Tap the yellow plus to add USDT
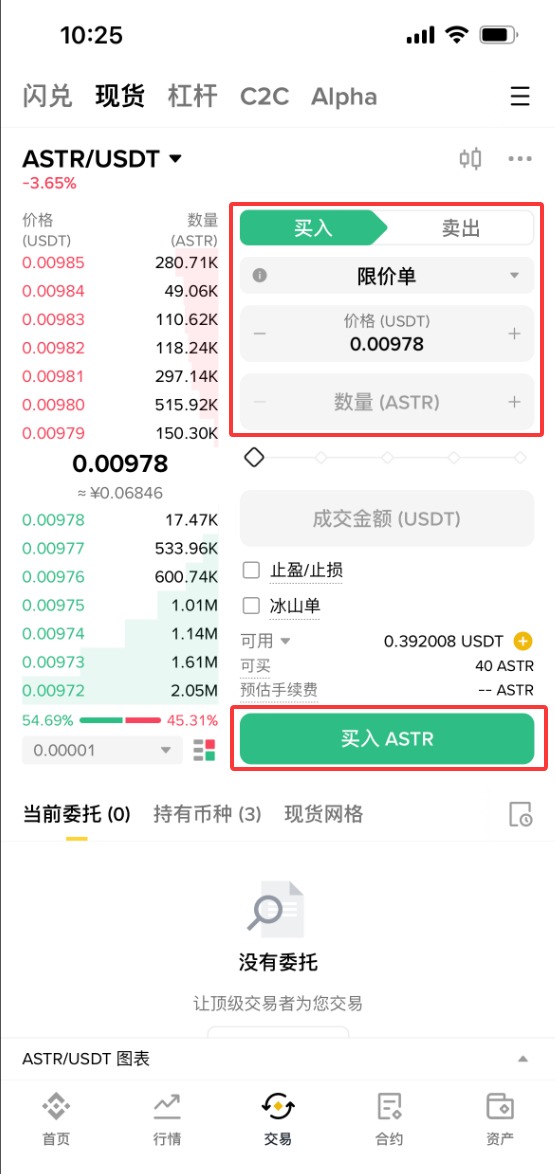This screenshot has height=1174, width=555. click(x=523, y=641)
